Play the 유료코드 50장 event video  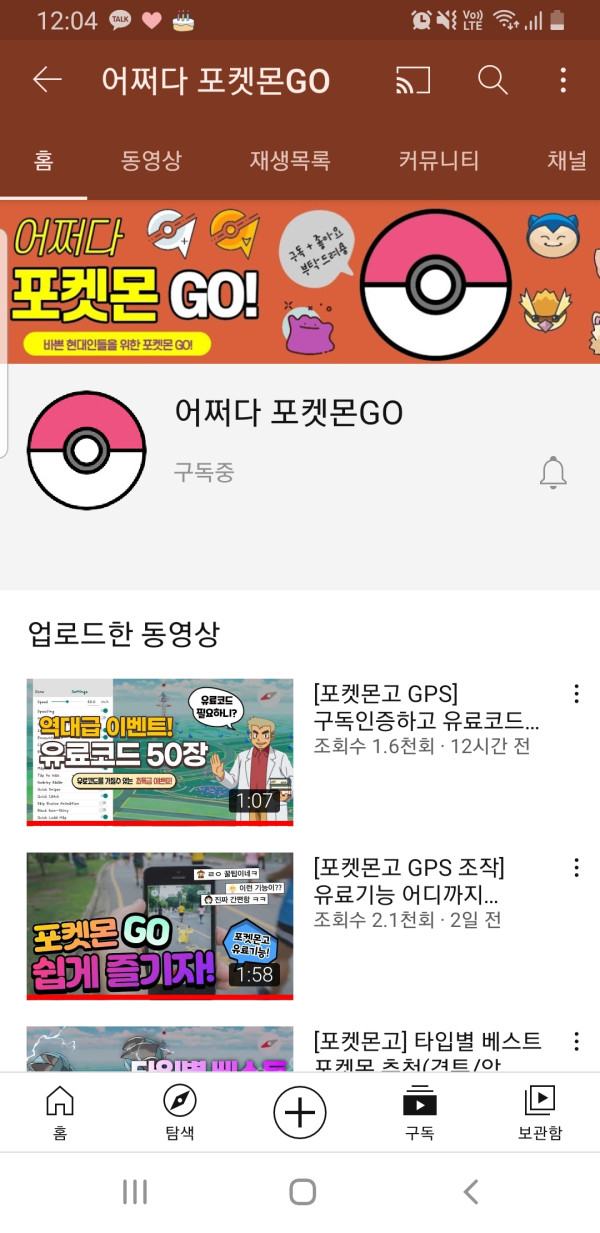(x=160, y=752)
